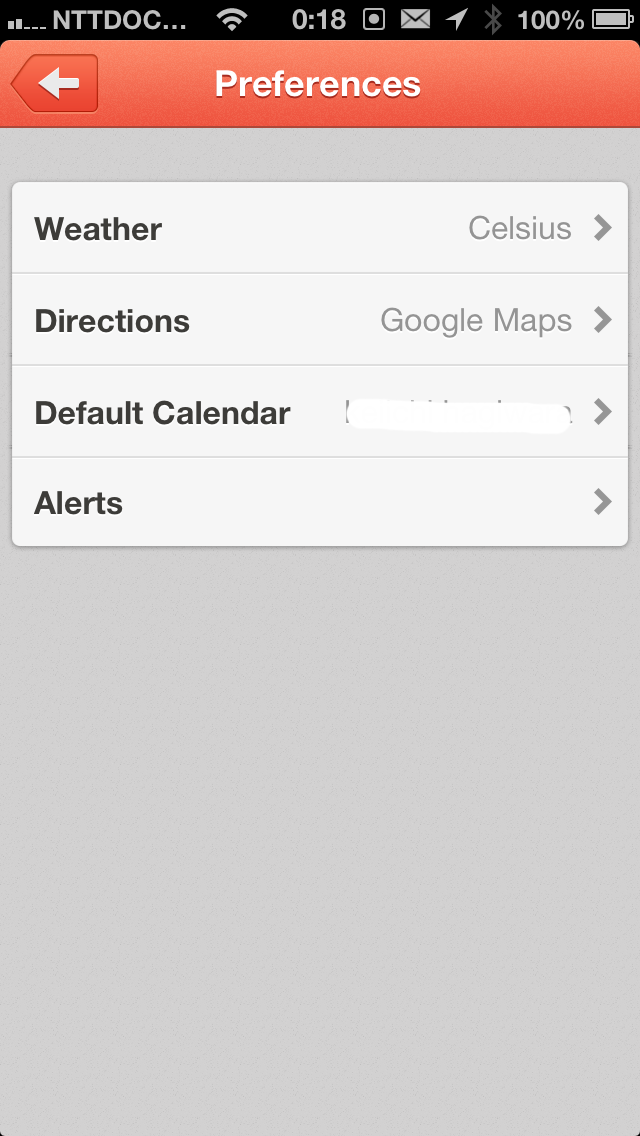
Task: Open Weather unit settings
Action: point(320,228)
